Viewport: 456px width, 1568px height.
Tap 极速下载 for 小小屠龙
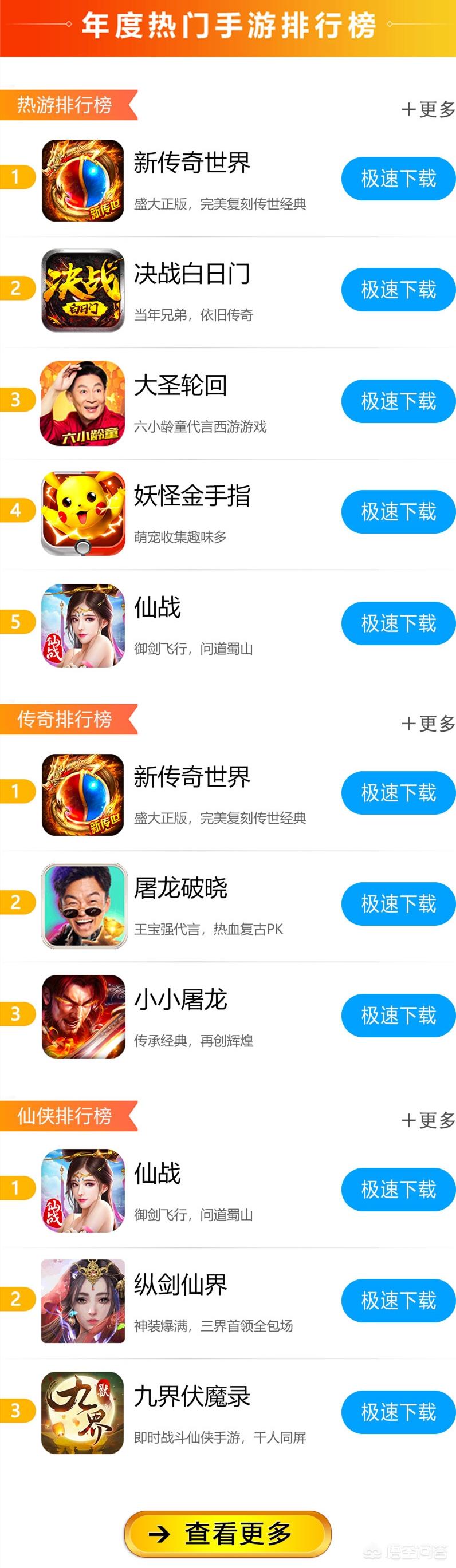point(398,1016)
